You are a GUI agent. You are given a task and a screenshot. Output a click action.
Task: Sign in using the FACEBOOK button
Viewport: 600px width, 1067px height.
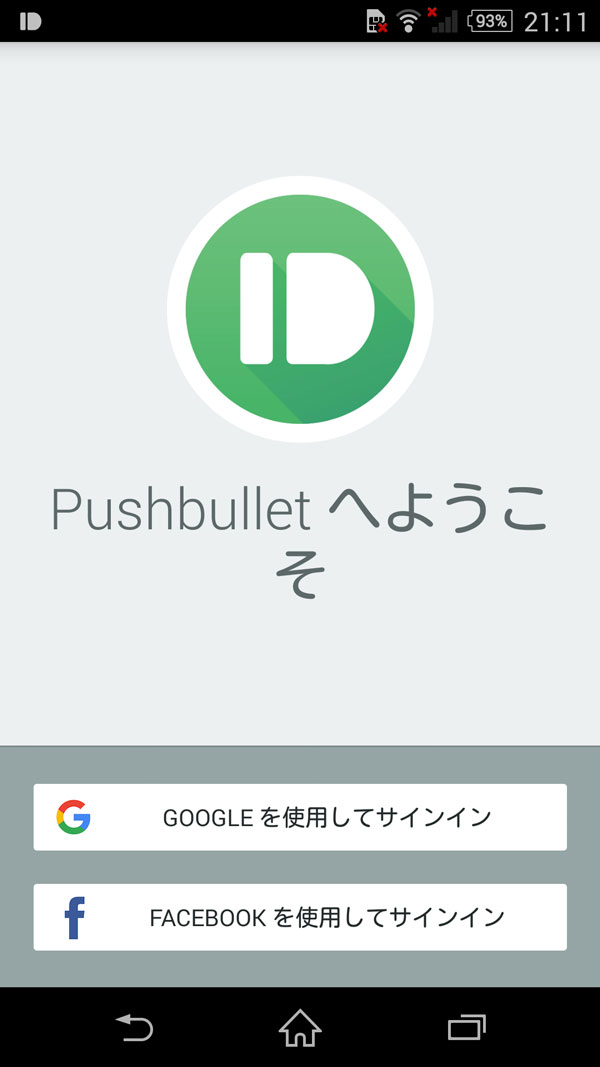click(300, 917)
